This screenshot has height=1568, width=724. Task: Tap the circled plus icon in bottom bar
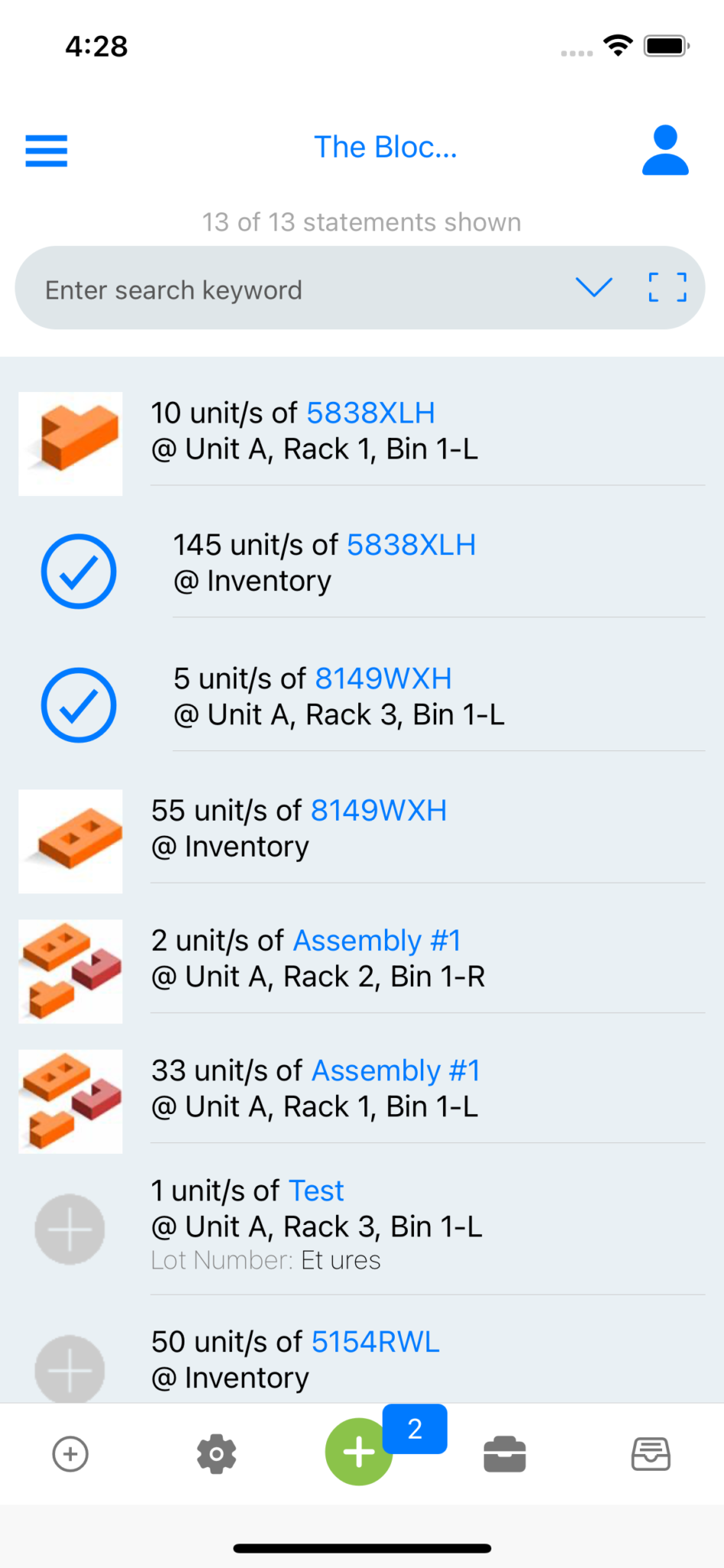click(x=70, y=1452)
